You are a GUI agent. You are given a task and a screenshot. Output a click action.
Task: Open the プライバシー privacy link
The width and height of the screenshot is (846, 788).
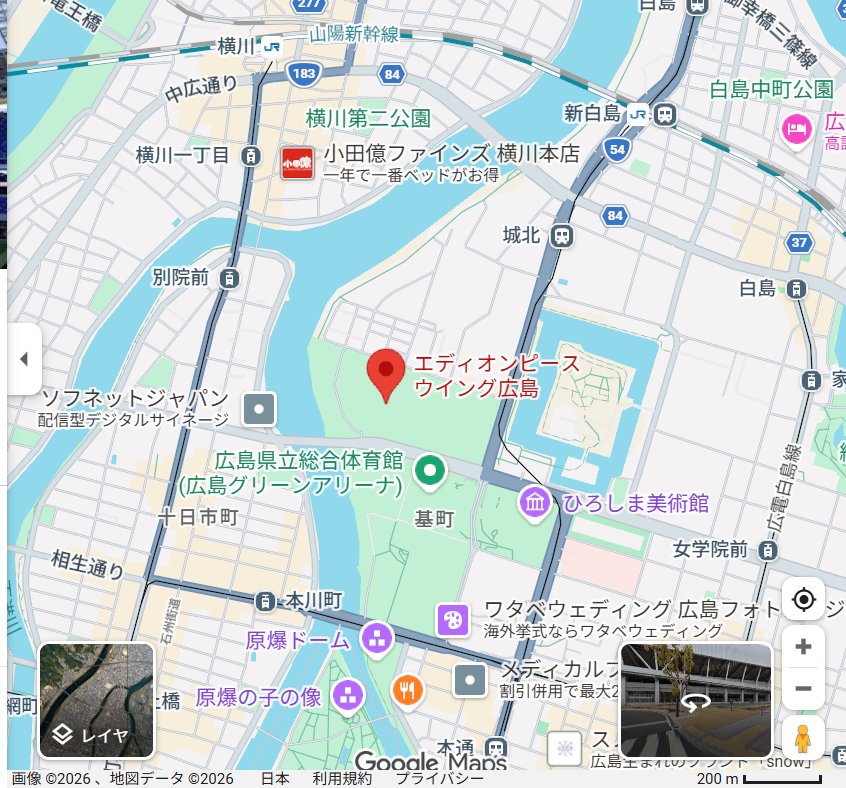click(440, 779)
